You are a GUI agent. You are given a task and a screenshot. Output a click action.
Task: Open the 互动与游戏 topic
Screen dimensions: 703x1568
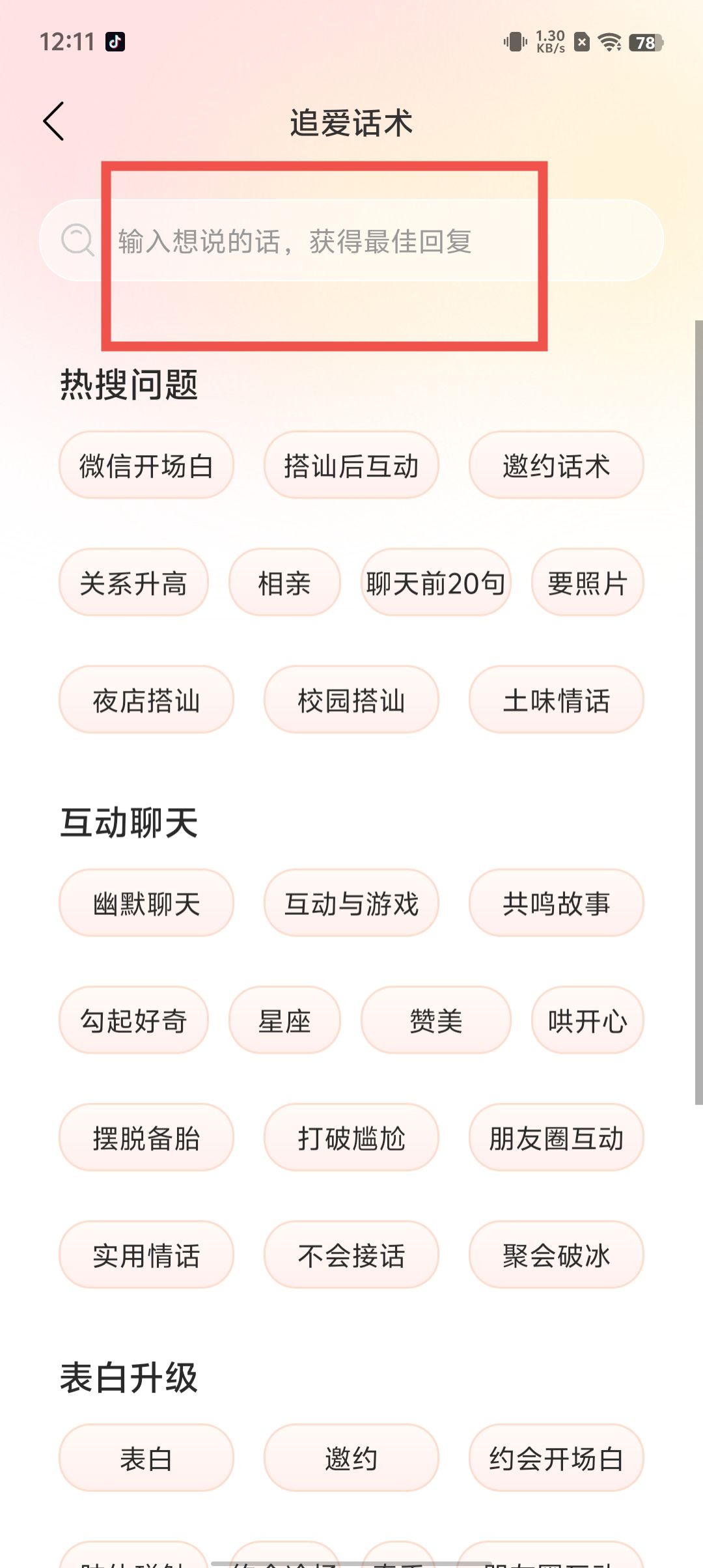(351, 903)
